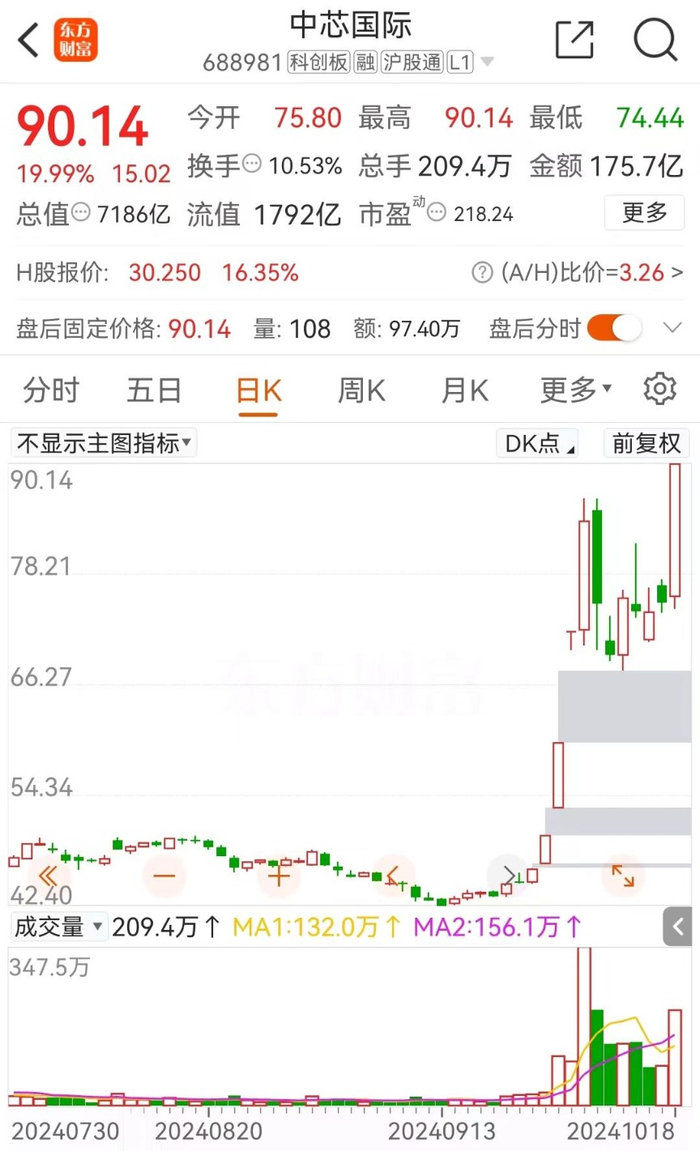Tap 更多 to show more quote data
This screenshot has width=700, height=1151.
coord(644,213)
